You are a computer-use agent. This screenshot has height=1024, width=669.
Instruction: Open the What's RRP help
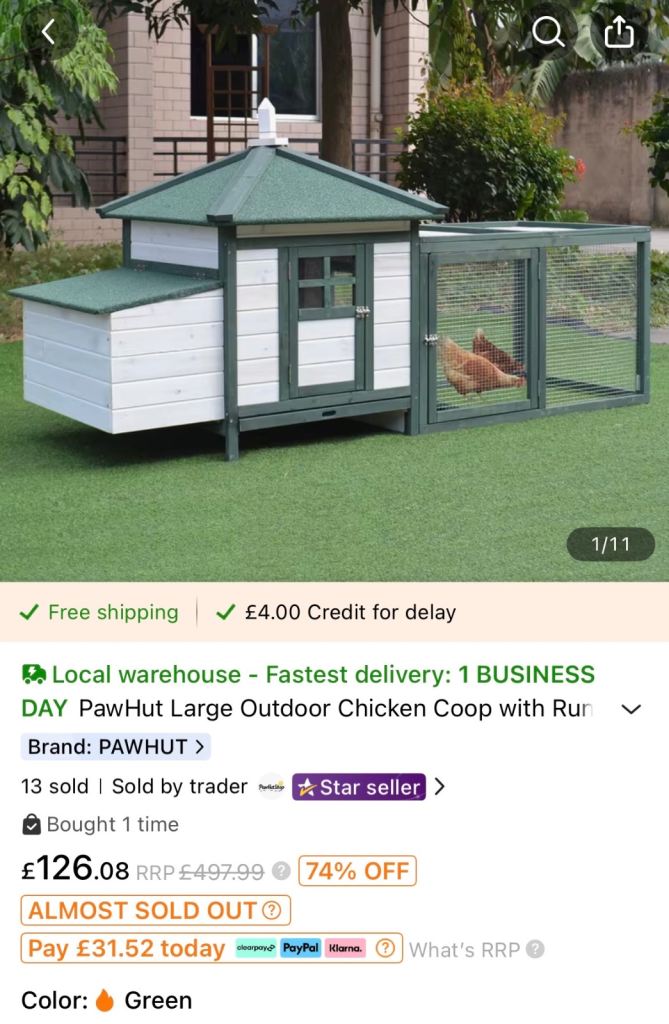(536, 949)
